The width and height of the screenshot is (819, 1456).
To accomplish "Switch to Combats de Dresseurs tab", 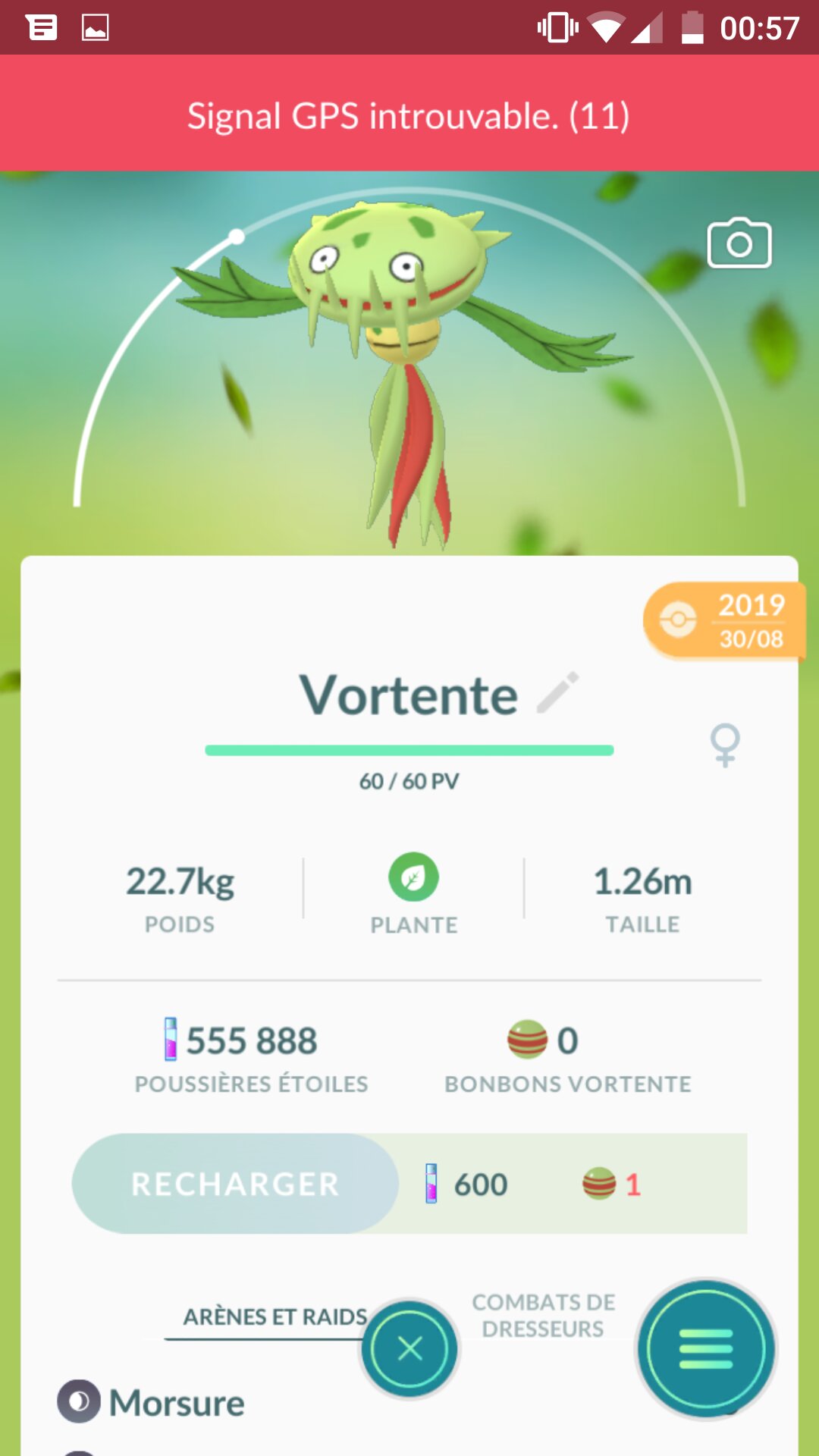I will click(543, 1316).
